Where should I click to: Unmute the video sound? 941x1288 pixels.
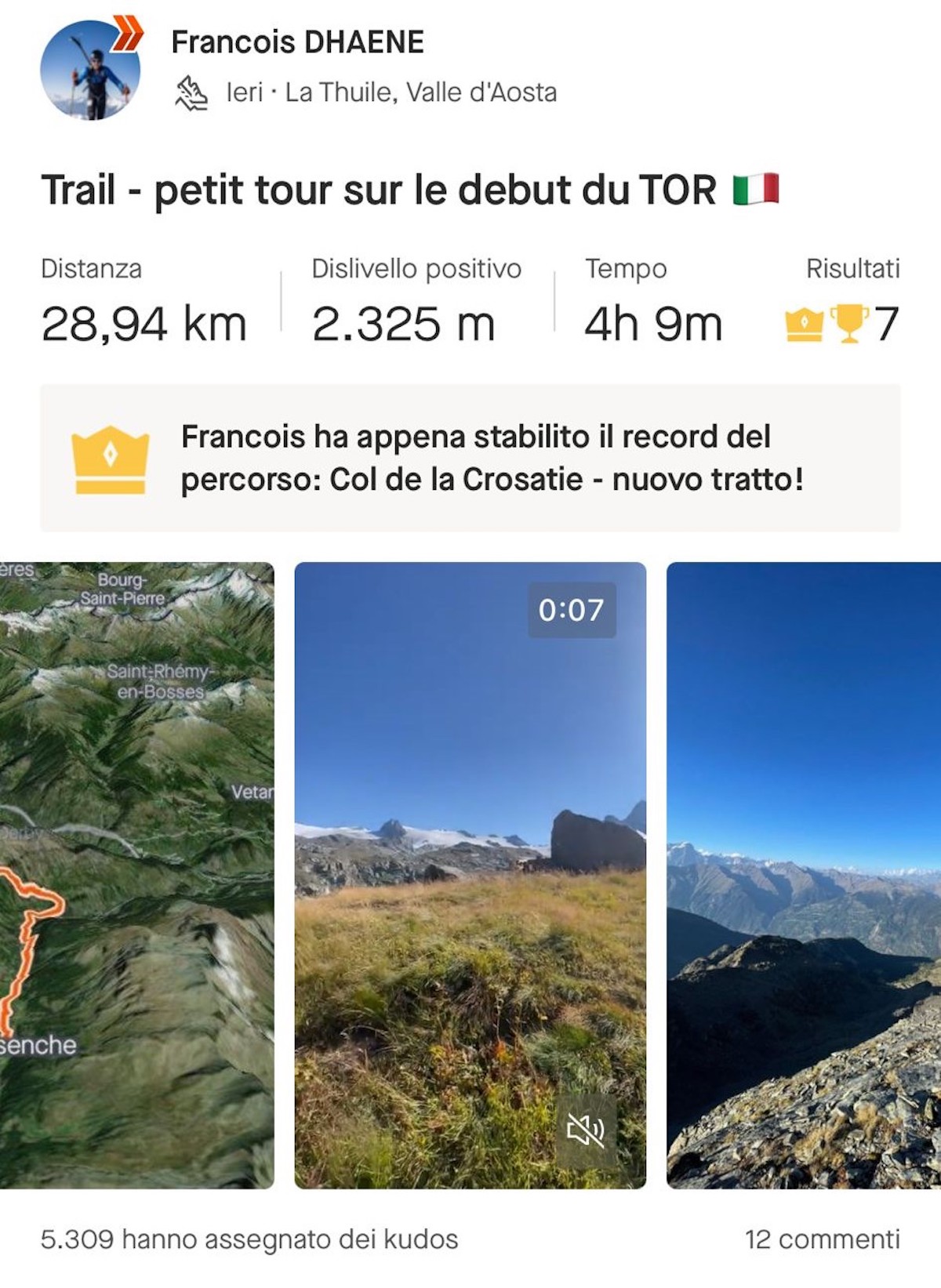point(585,1130)
